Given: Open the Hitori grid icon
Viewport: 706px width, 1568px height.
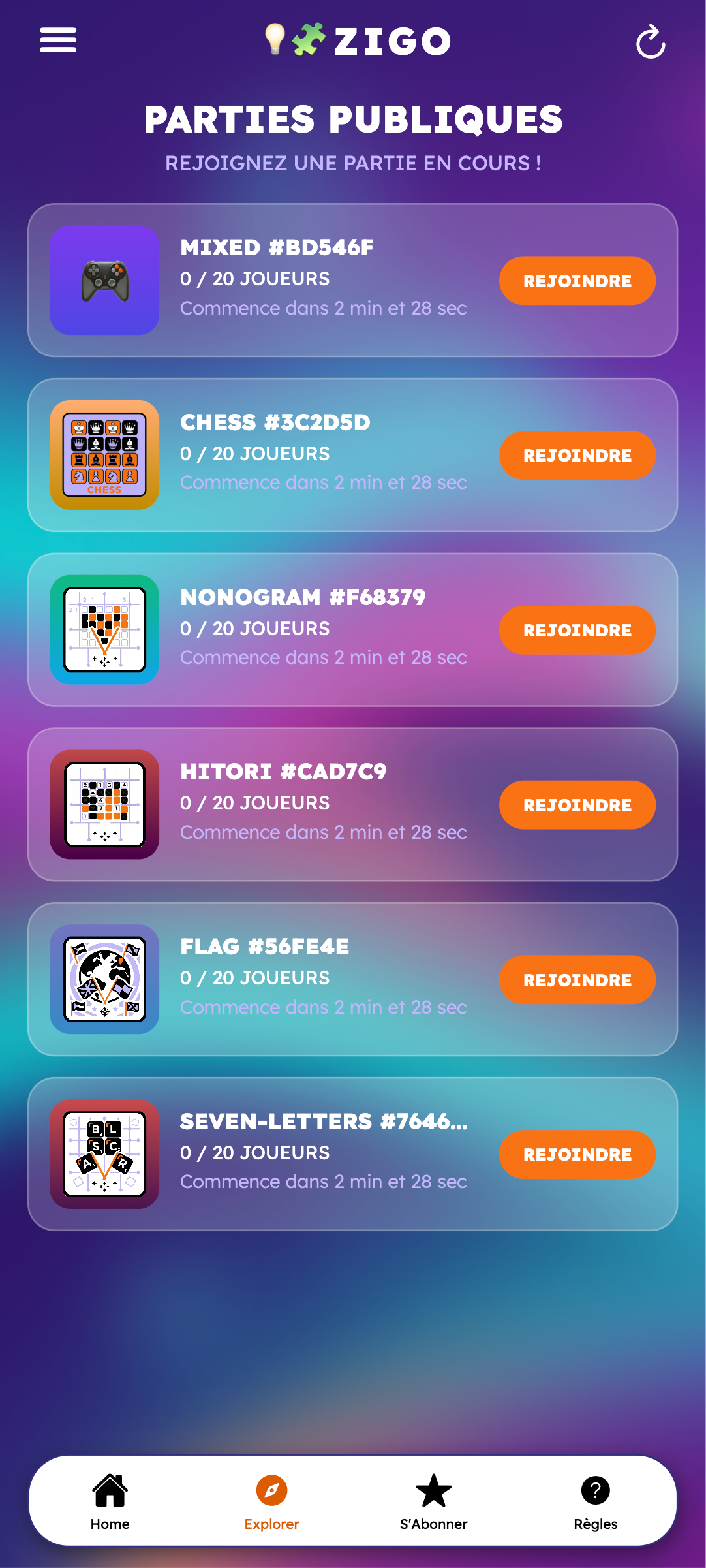Looking at the screenshot, I should point(104,805).
